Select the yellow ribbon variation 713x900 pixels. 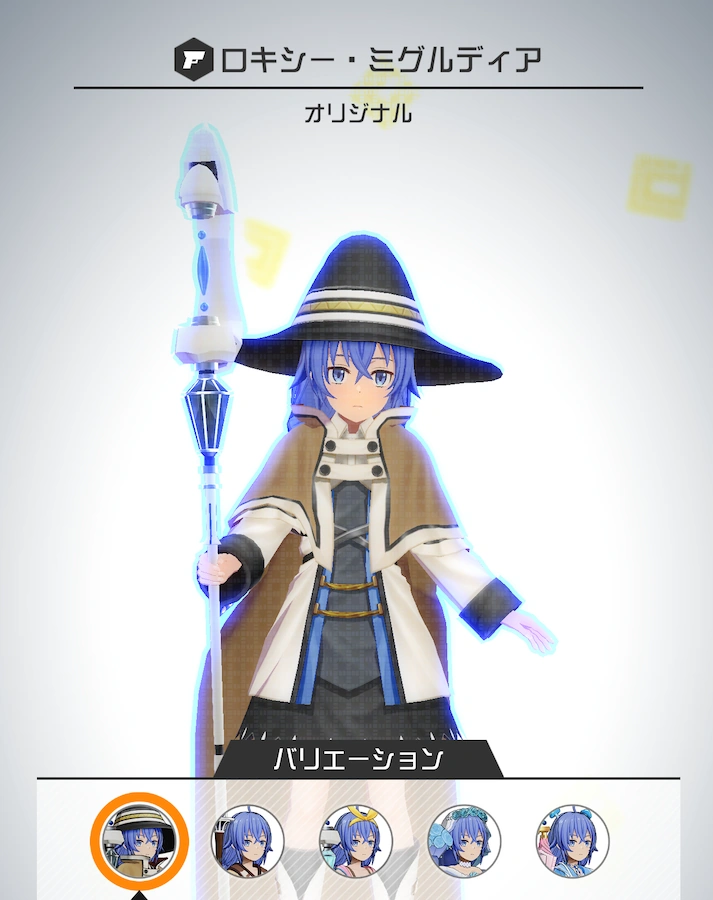click(x=356, y=841)
